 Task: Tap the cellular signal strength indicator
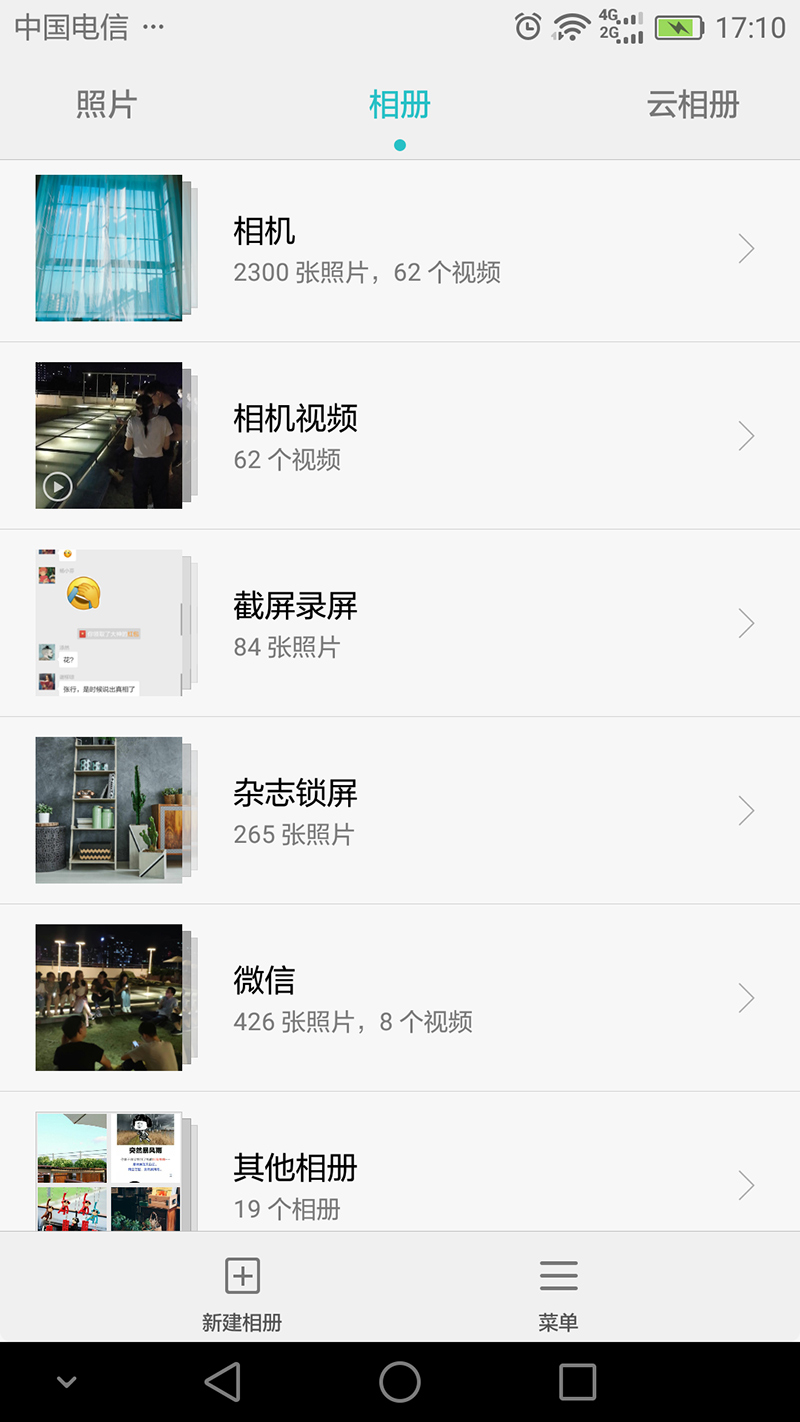630,27
